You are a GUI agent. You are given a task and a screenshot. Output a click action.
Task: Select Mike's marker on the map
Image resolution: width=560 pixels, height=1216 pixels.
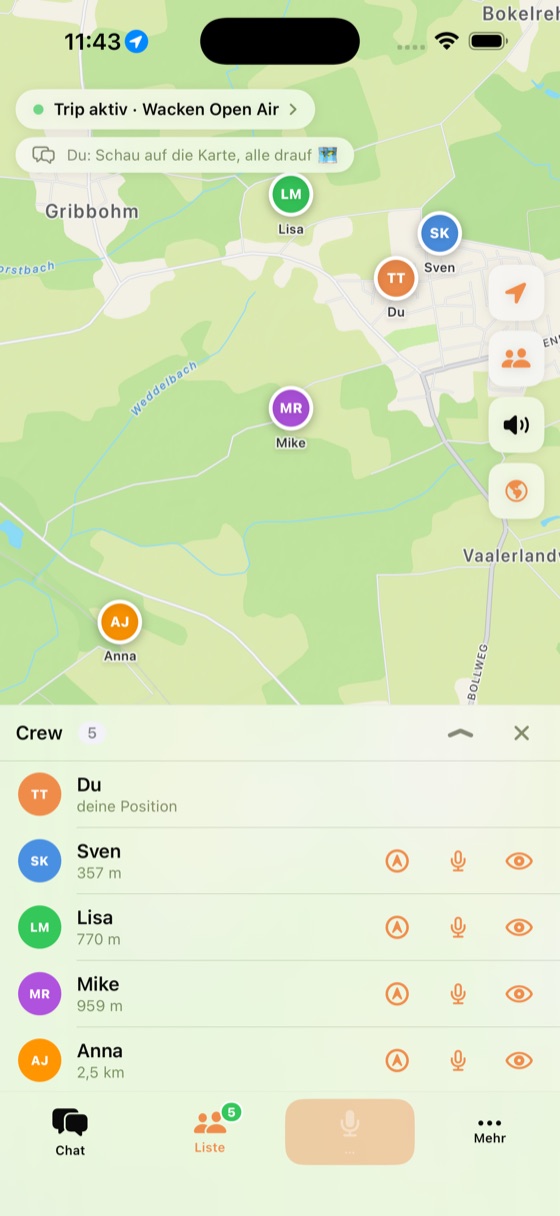(291, 408)
